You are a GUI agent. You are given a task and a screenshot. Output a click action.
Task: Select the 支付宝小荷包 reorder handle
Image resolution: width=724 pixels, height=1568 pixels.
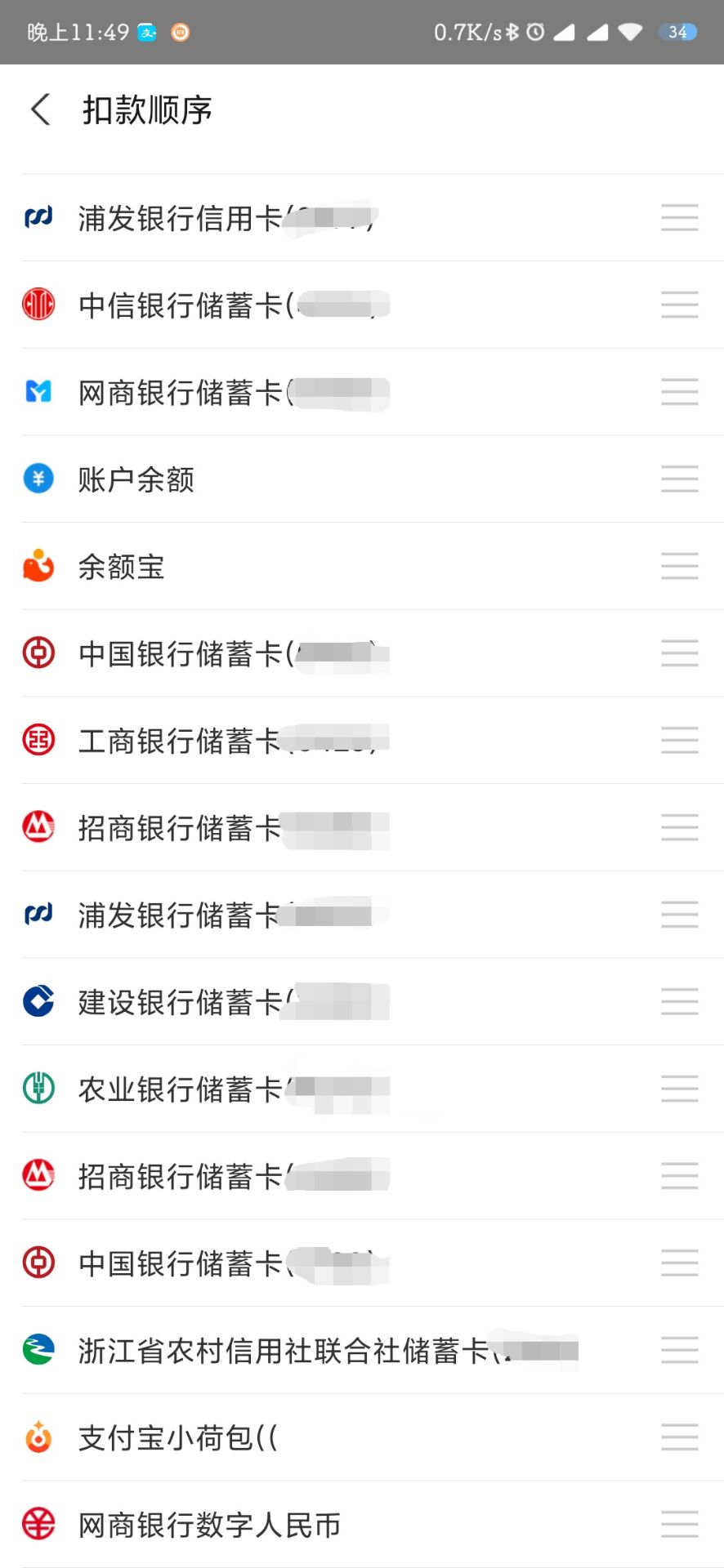click(x=679, y=1437)
